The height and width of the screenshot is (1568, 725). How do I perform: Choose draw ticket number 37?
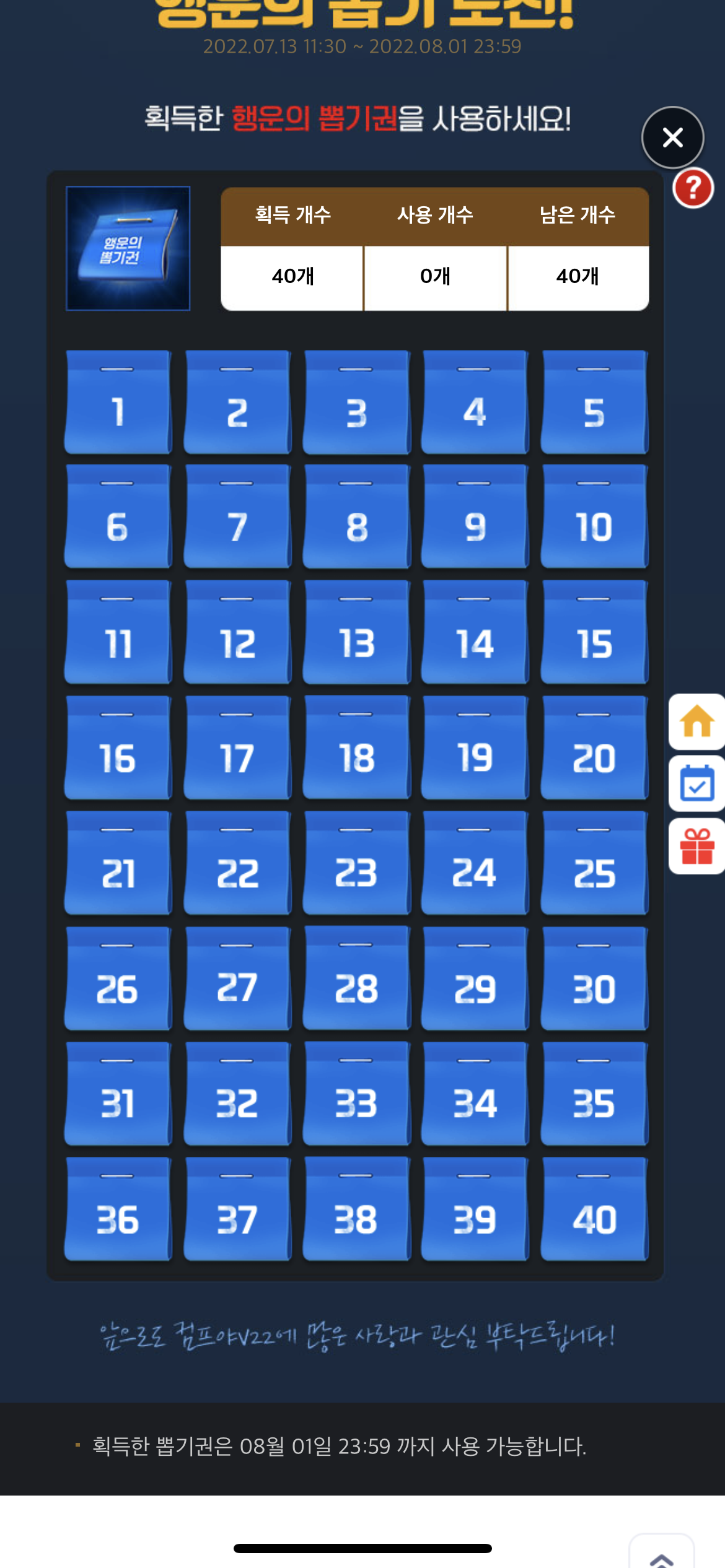tap(237, 1209)
